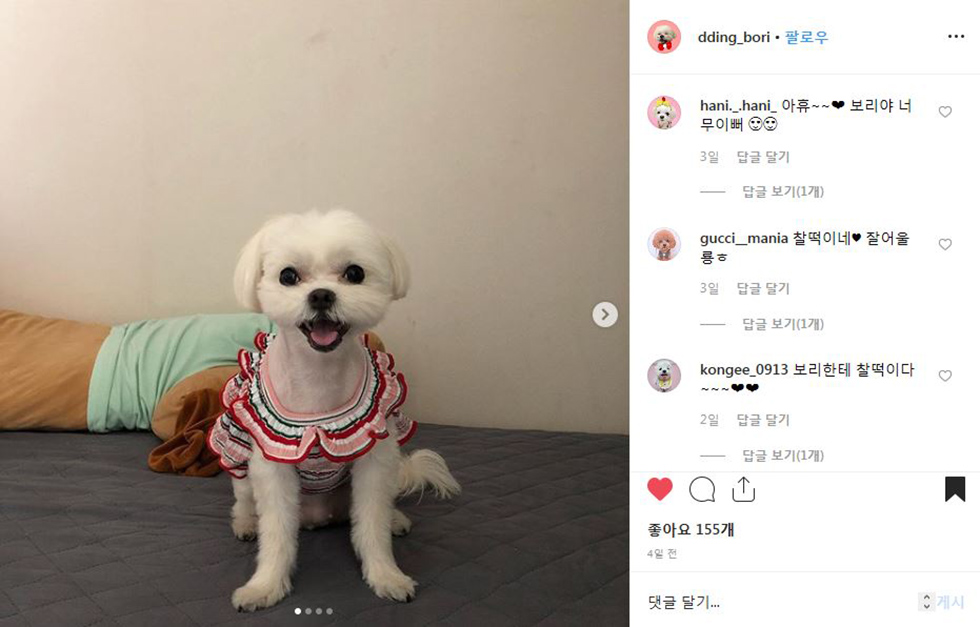Viewport: 980px width, 627px height.
Task: Post the comment with the 게시 button
Action: coord(949,602)
